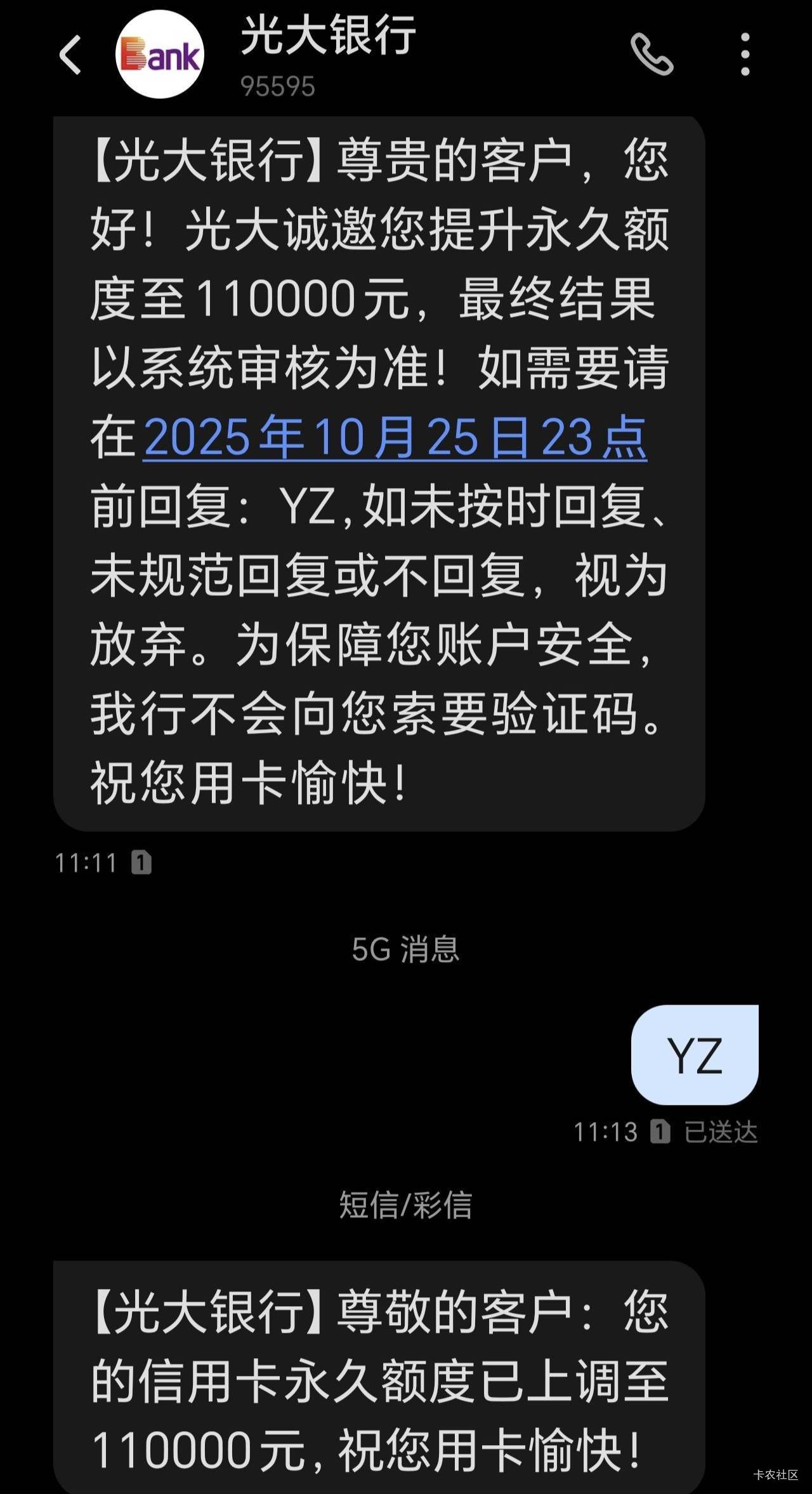Tap the 2025年10月25日23点 date link
The image size is (812, 1494).
pyautogui.click(x=395, y=437)
